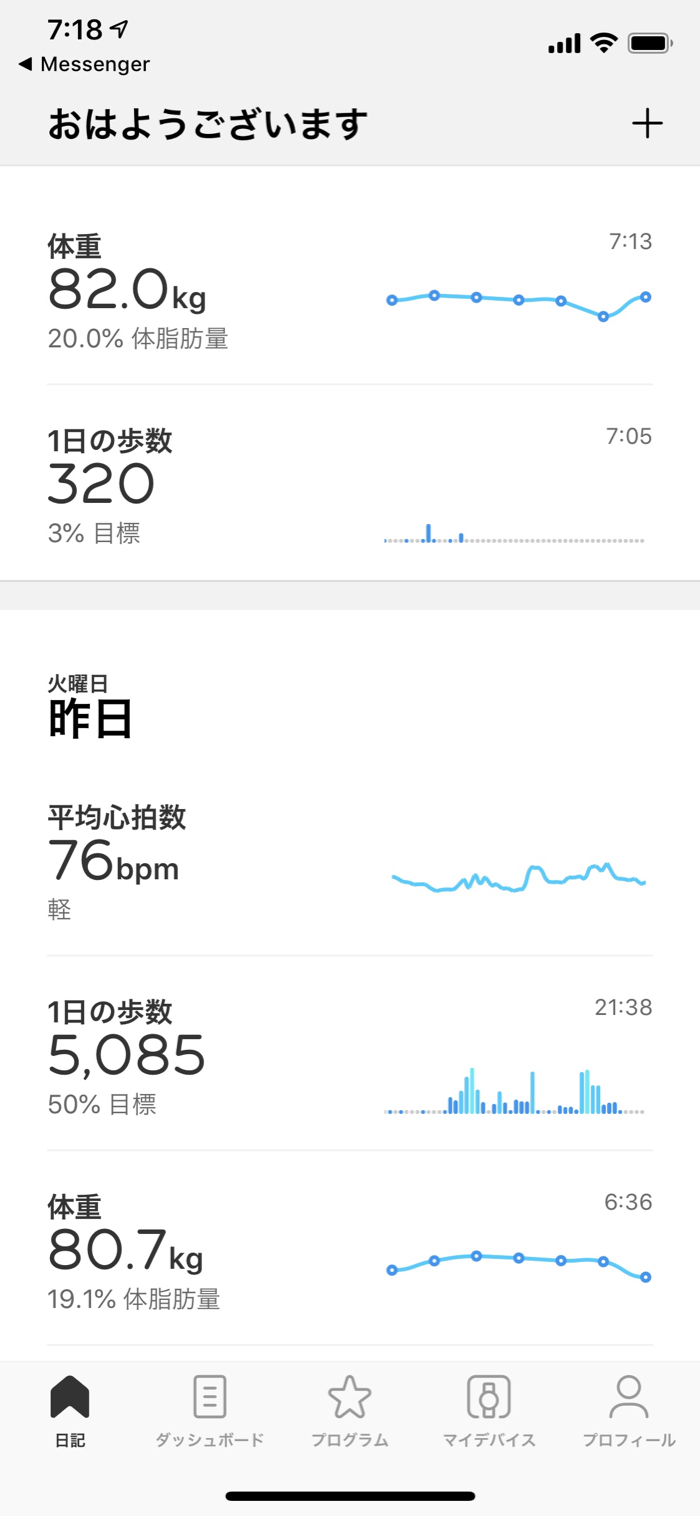Open the マイデバイス tab
The width and height of the screenshot is (700, 1516).
489,1410
